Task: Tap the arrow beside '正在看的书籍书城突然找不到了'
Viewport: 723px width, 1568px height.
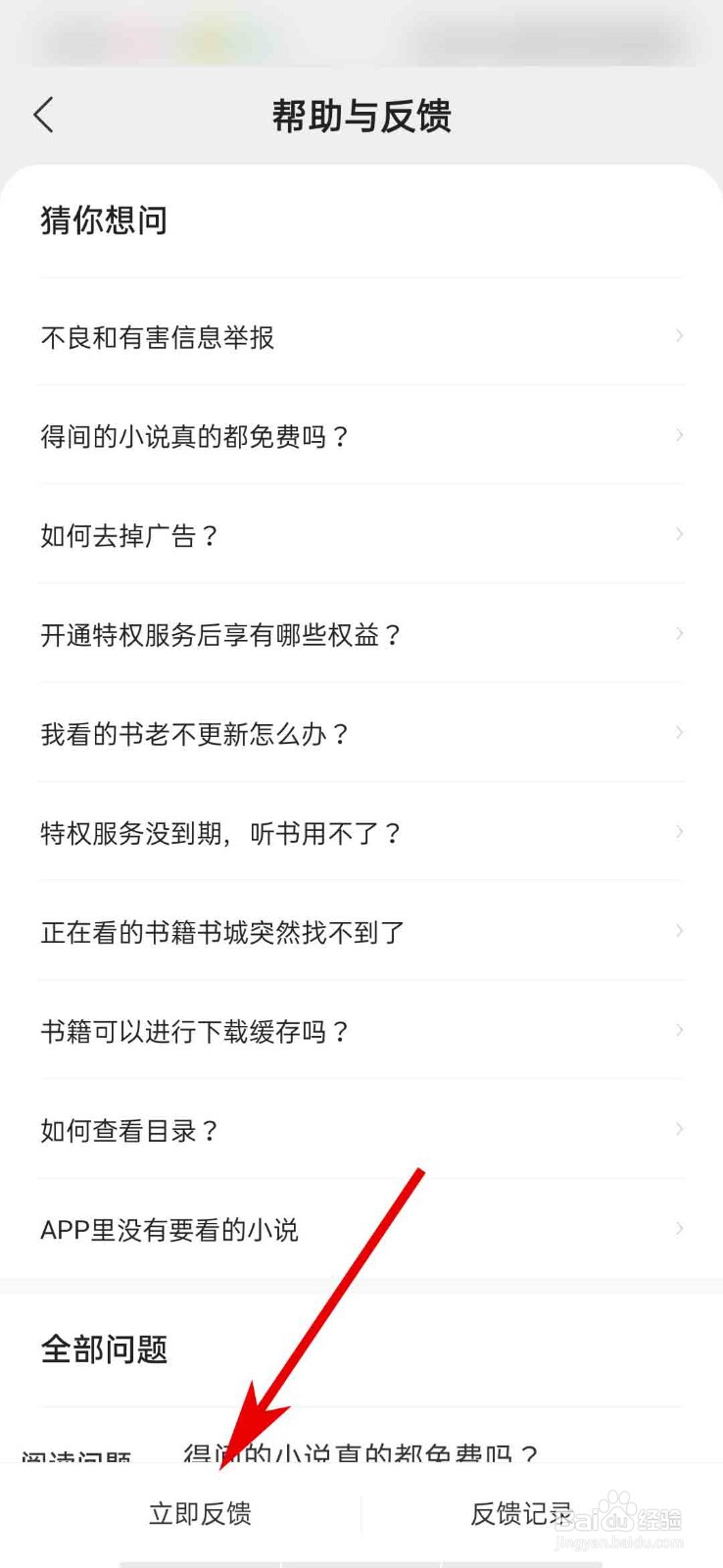Action: coord(679,931)
